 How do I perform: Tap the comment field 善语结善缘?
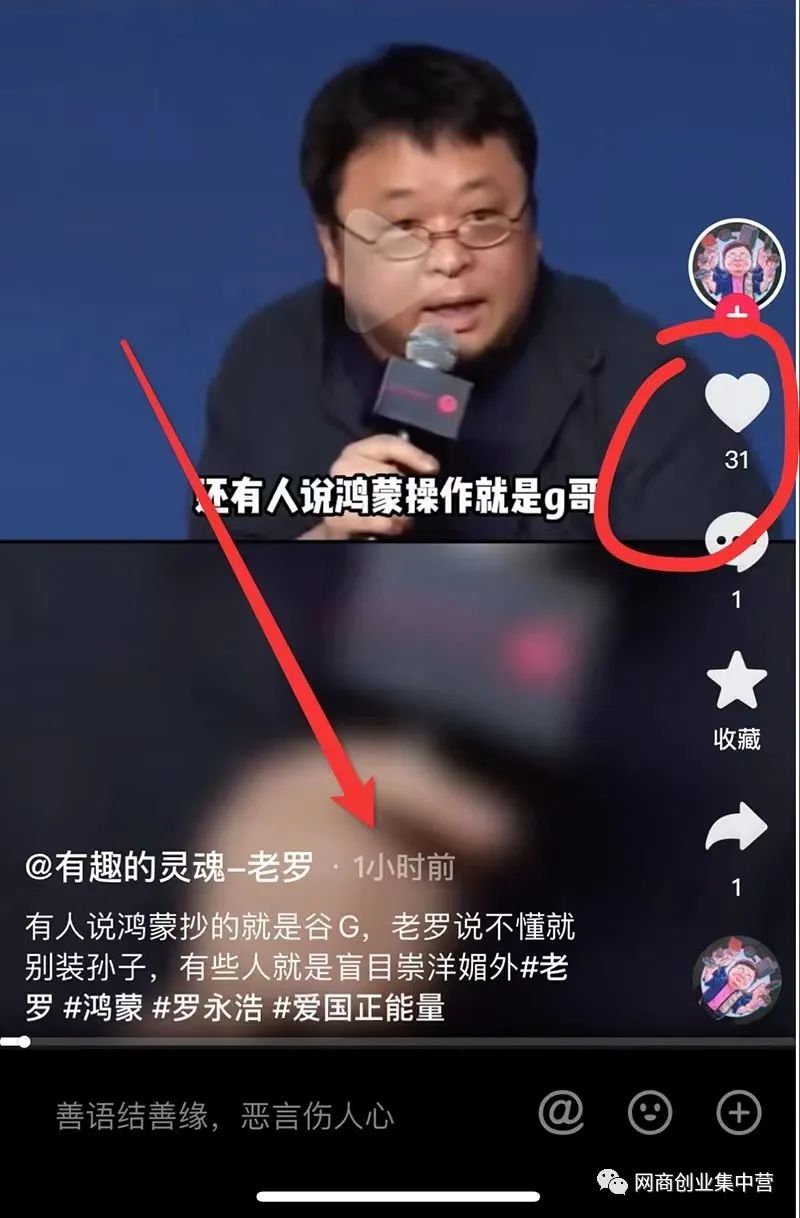tap(225, 1116)
